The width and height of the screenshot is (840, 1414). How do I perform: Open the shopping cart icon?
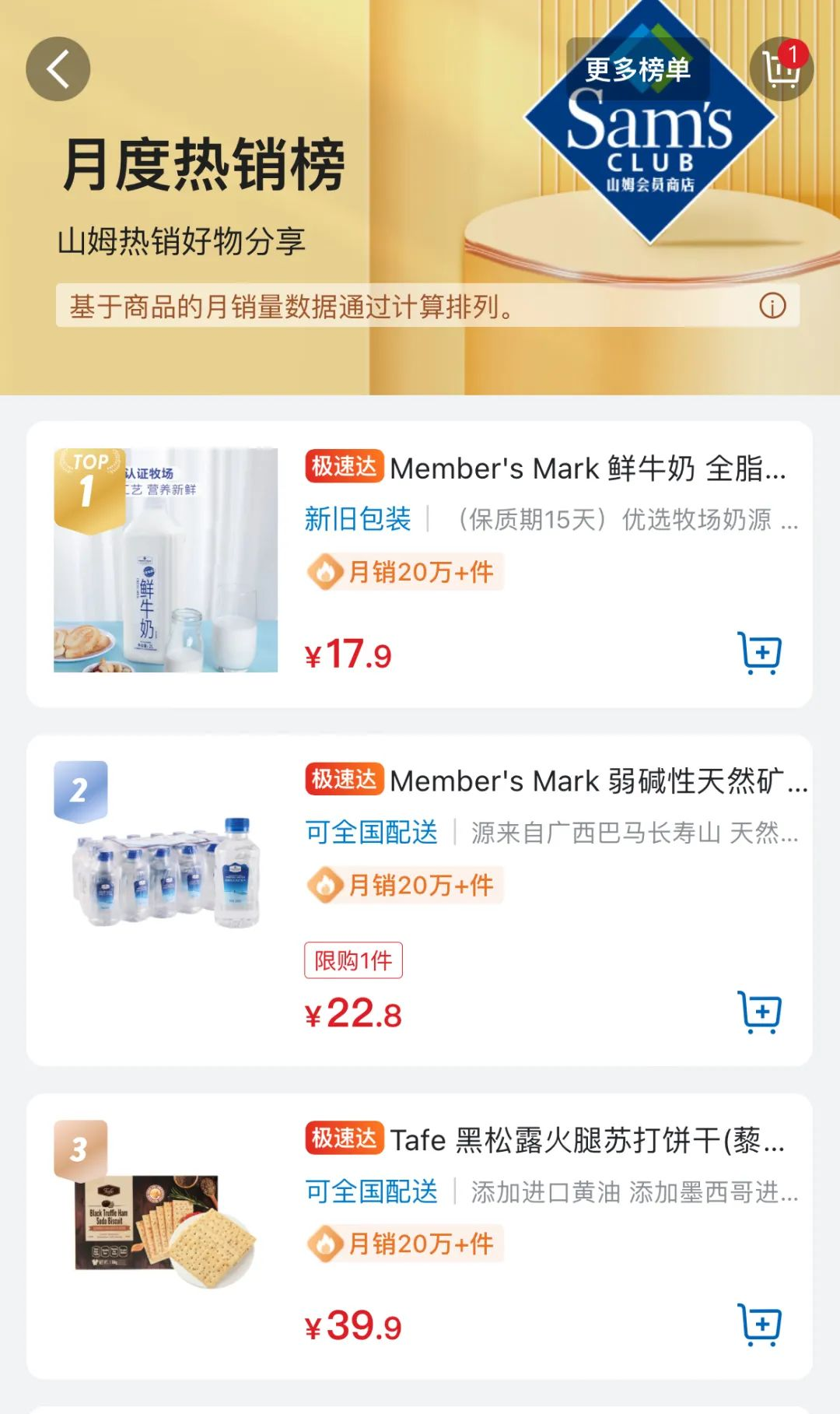tap(782, 69)
